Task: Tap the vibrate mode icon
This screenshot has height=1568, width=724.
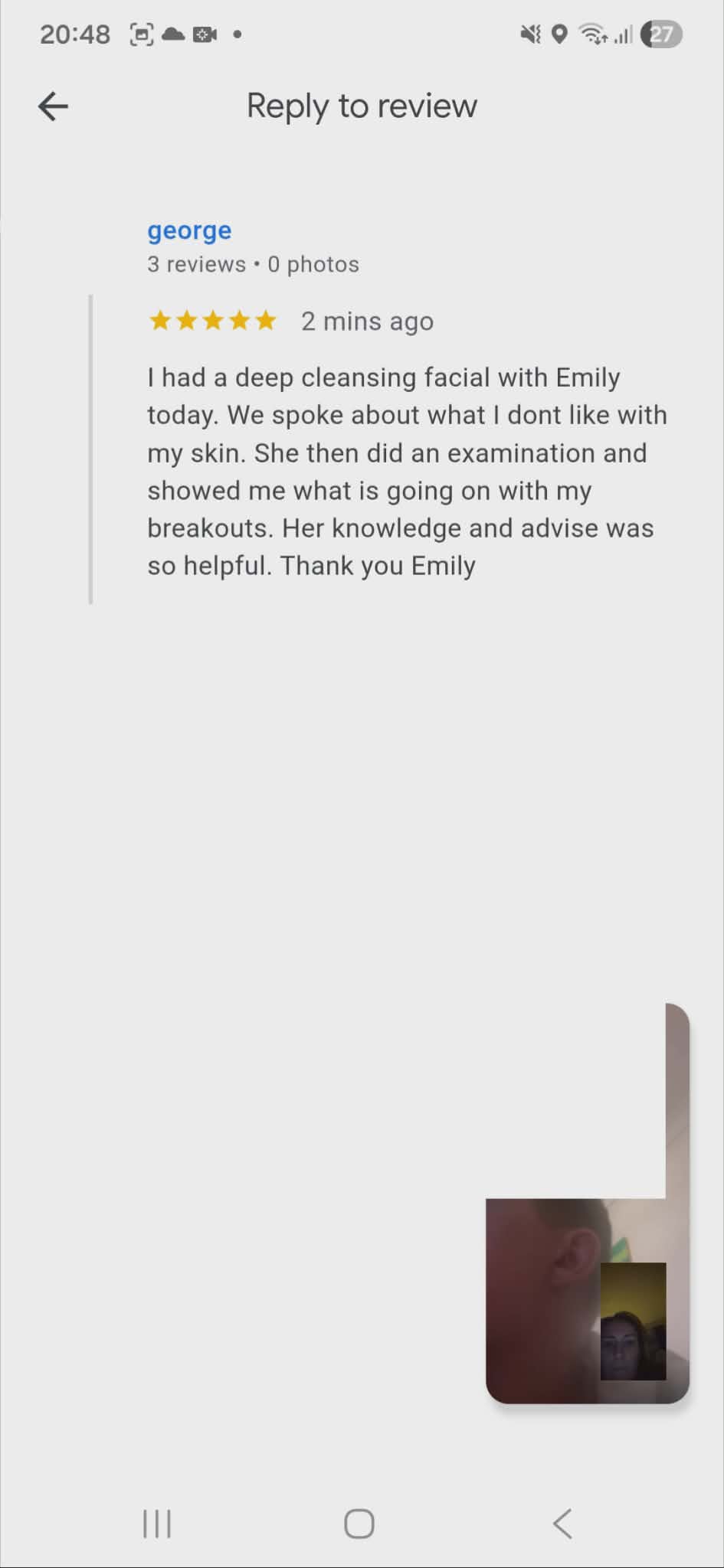Action: [x=530, y=34]
